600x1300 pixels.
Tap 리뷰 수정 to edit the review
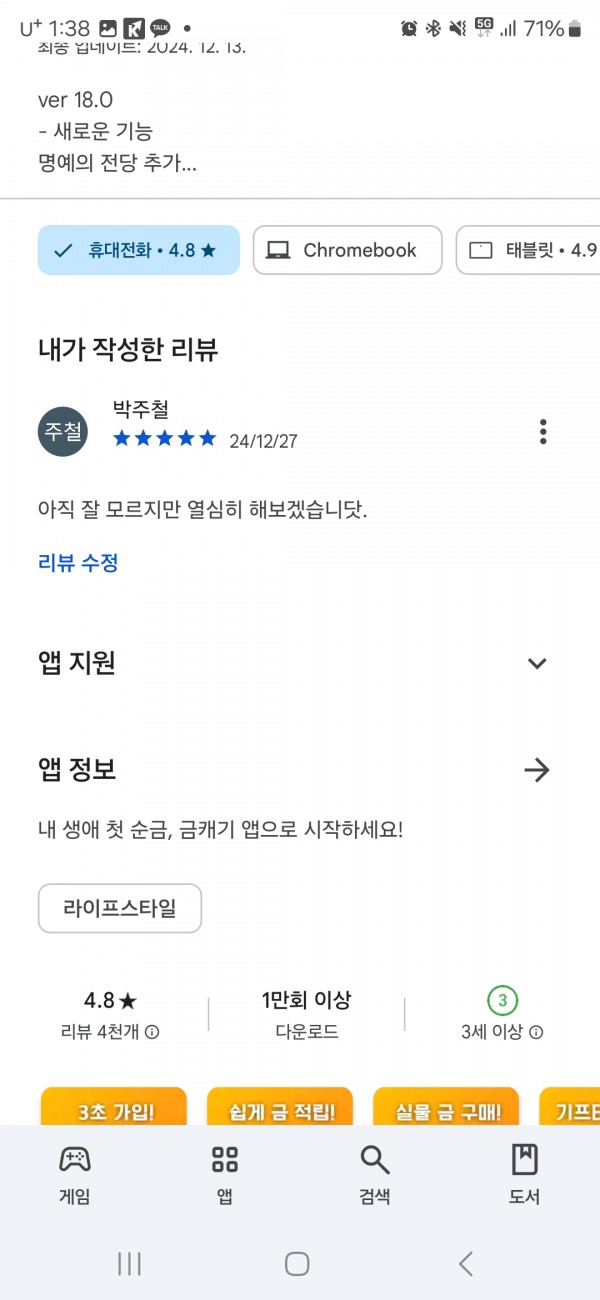coord(78,563)
